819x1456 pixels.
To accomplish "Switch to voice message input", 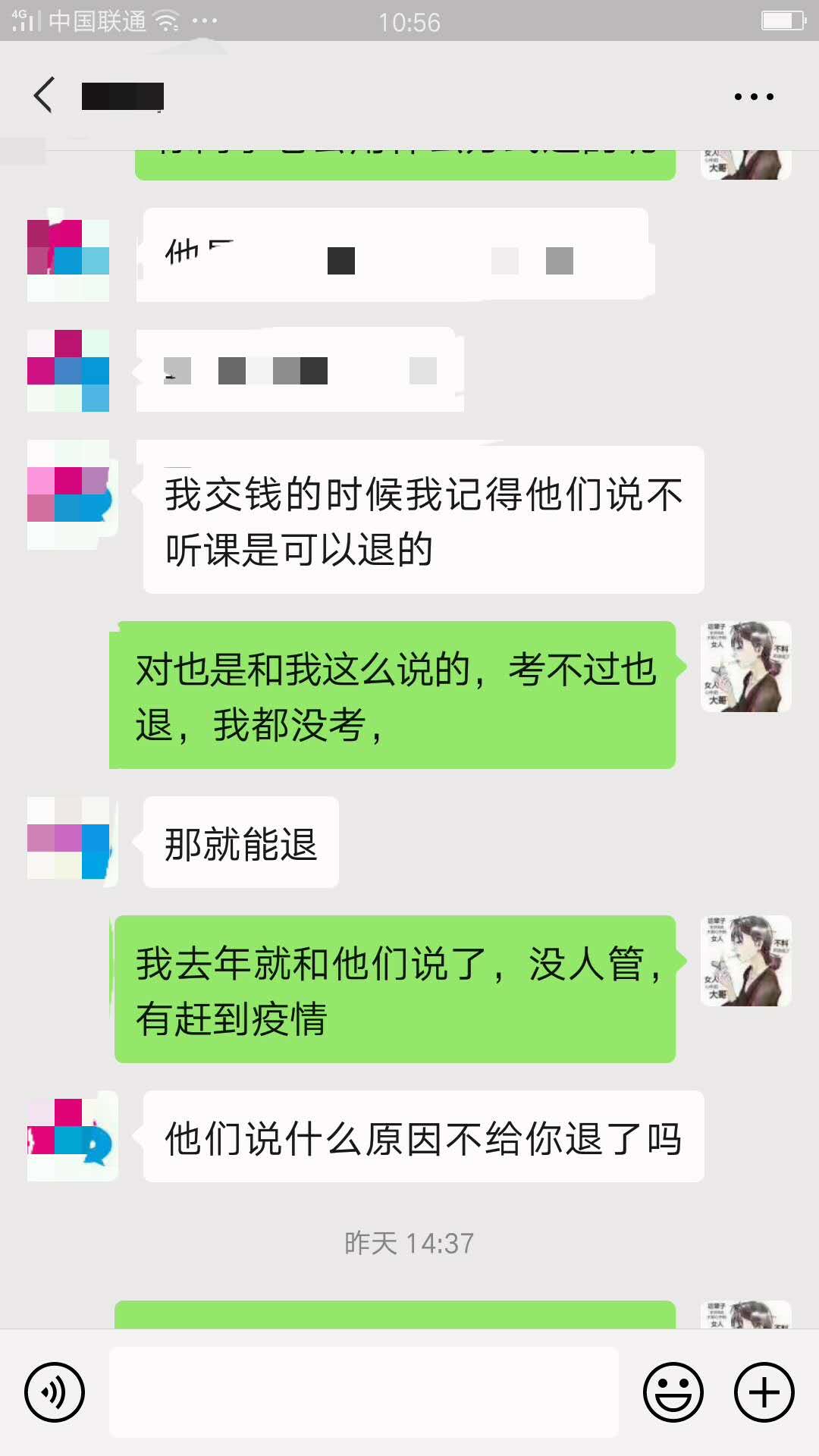I will tap(54, 1392).
